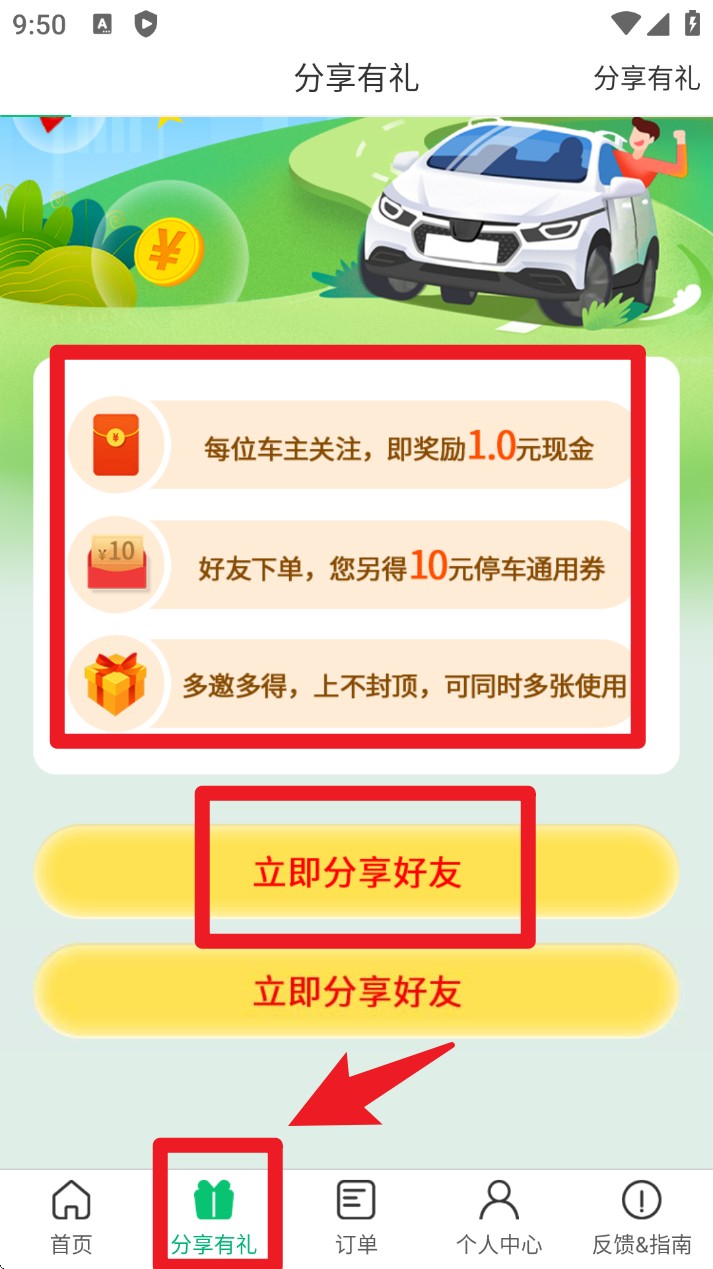713x1269 pixels.
Task: Go to 个人中心 tab
Action: 499,1216
